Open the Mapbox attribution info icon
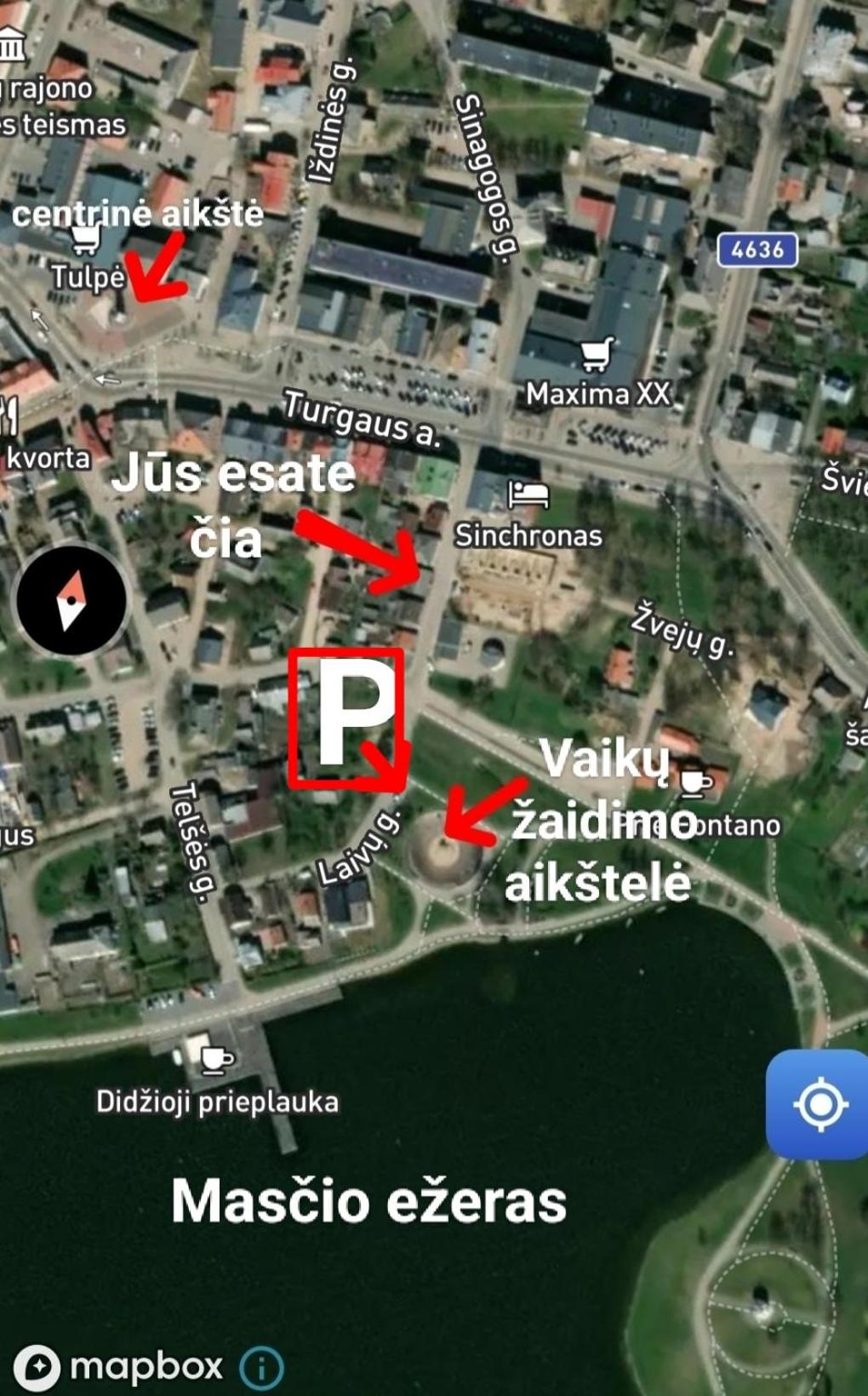 point(261,1368)
